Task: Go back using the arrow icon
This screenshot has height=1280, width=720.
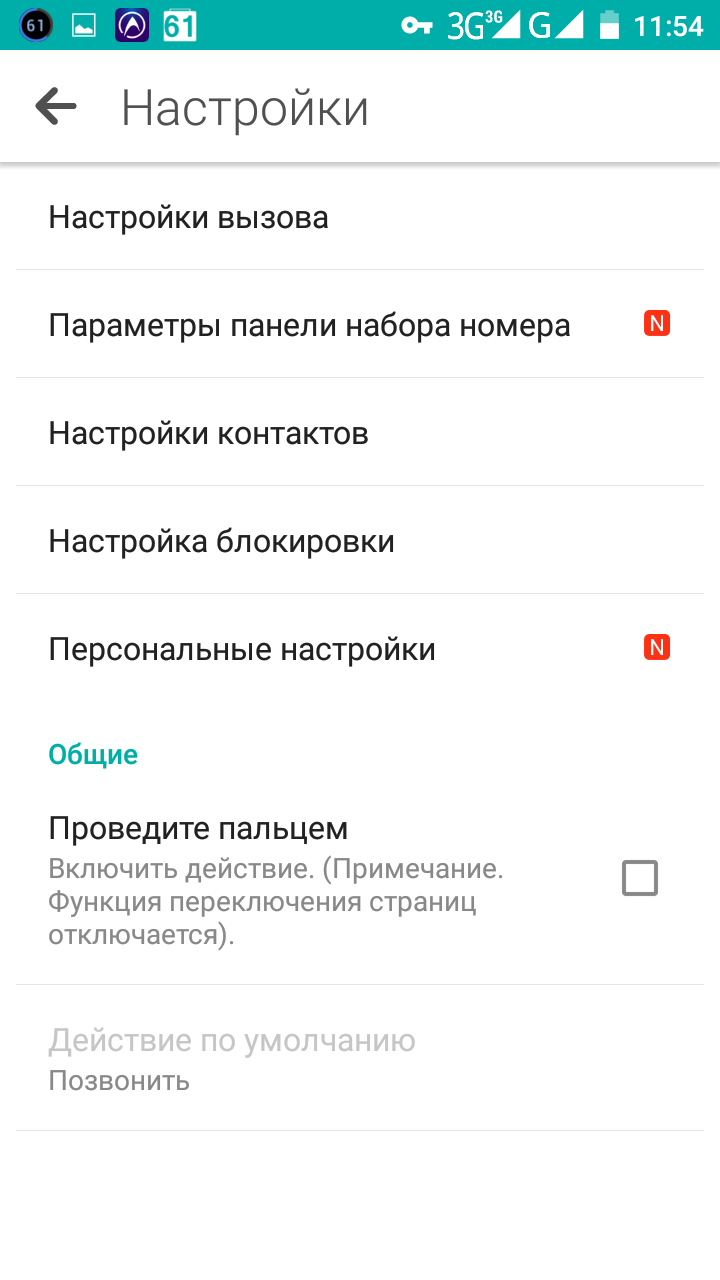Action: pos(56,107)
